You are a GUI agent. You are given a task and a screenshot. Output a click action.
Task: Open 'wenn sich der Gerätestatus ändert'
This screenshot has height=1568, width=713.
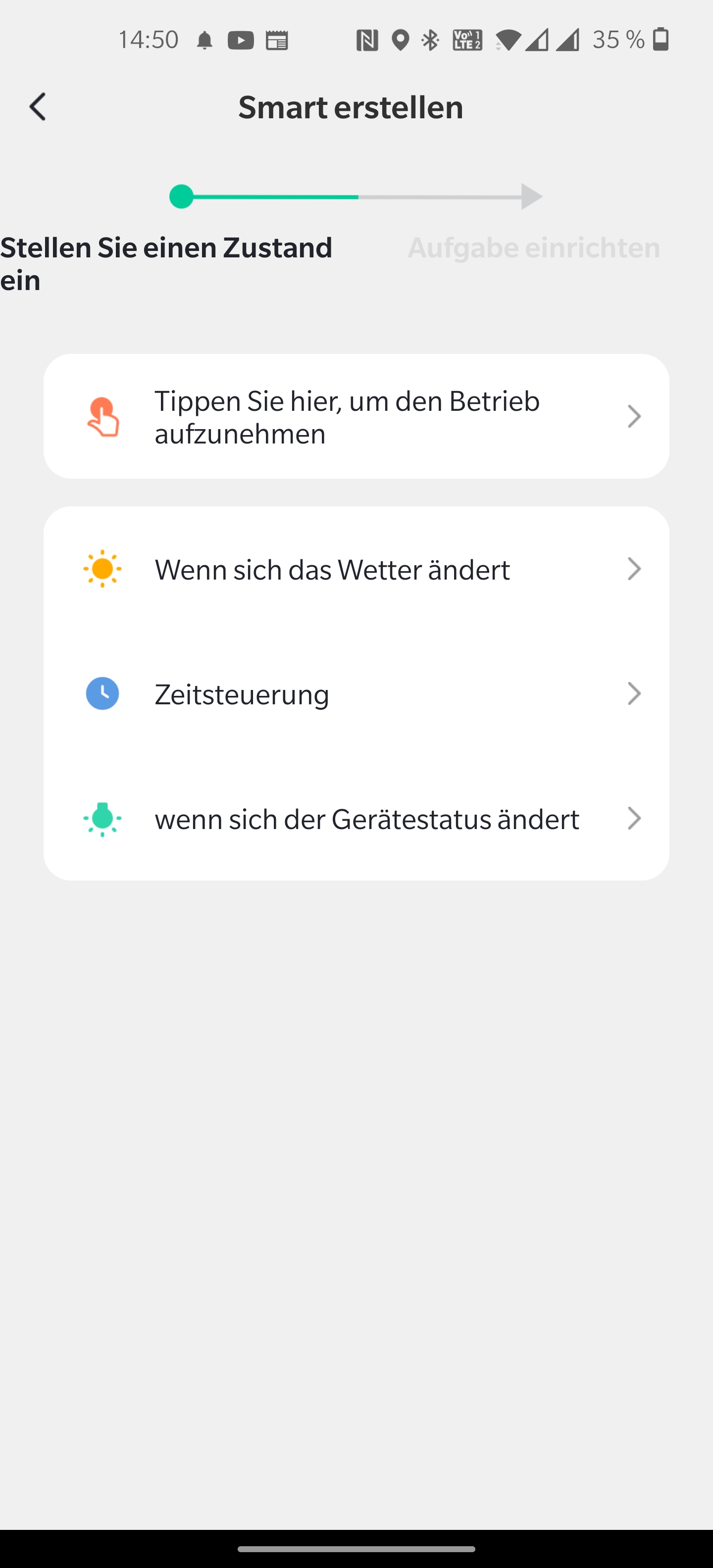[356, 819]
